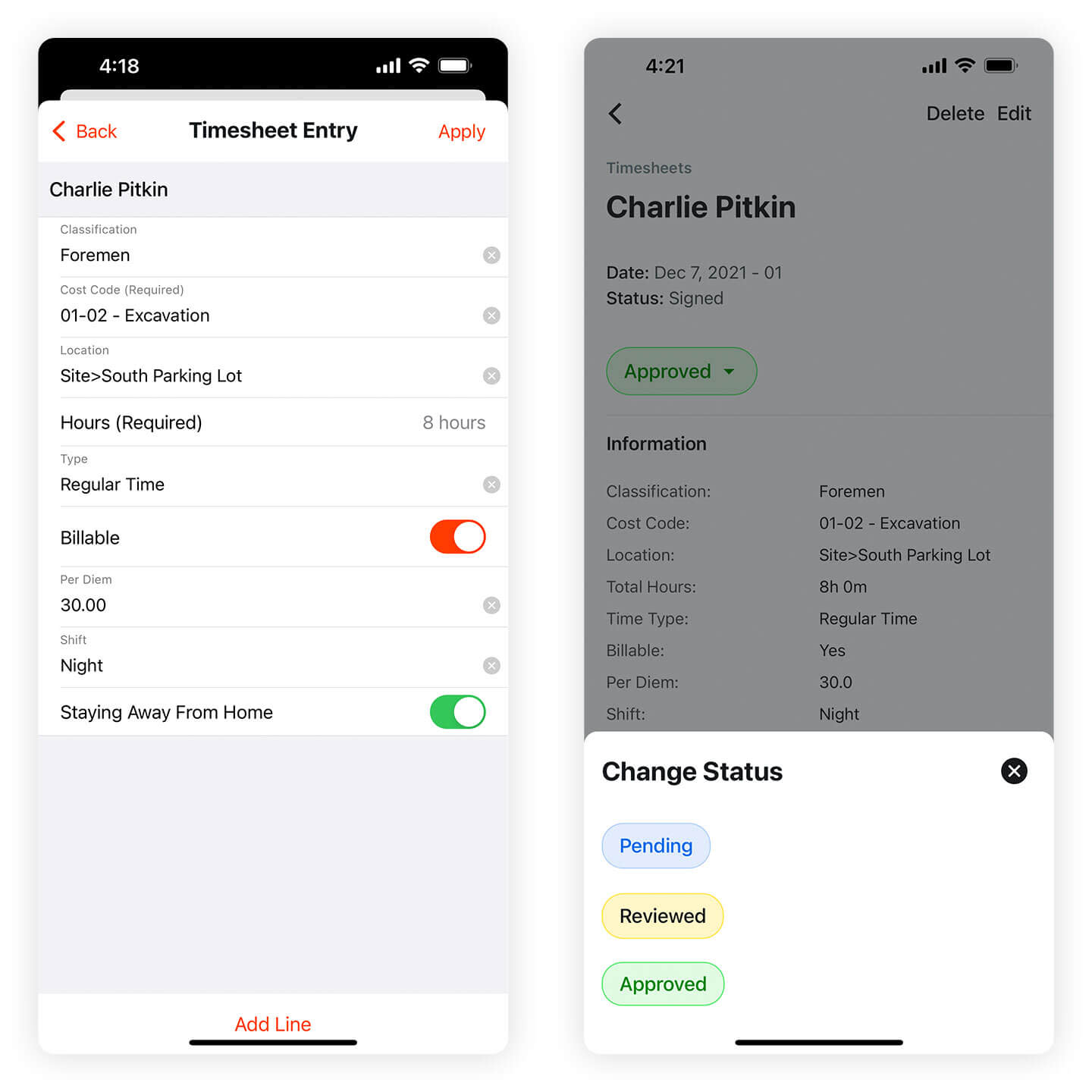Tap the back chevron on timesheet details

pyautogui.click(x=615, y=114)
